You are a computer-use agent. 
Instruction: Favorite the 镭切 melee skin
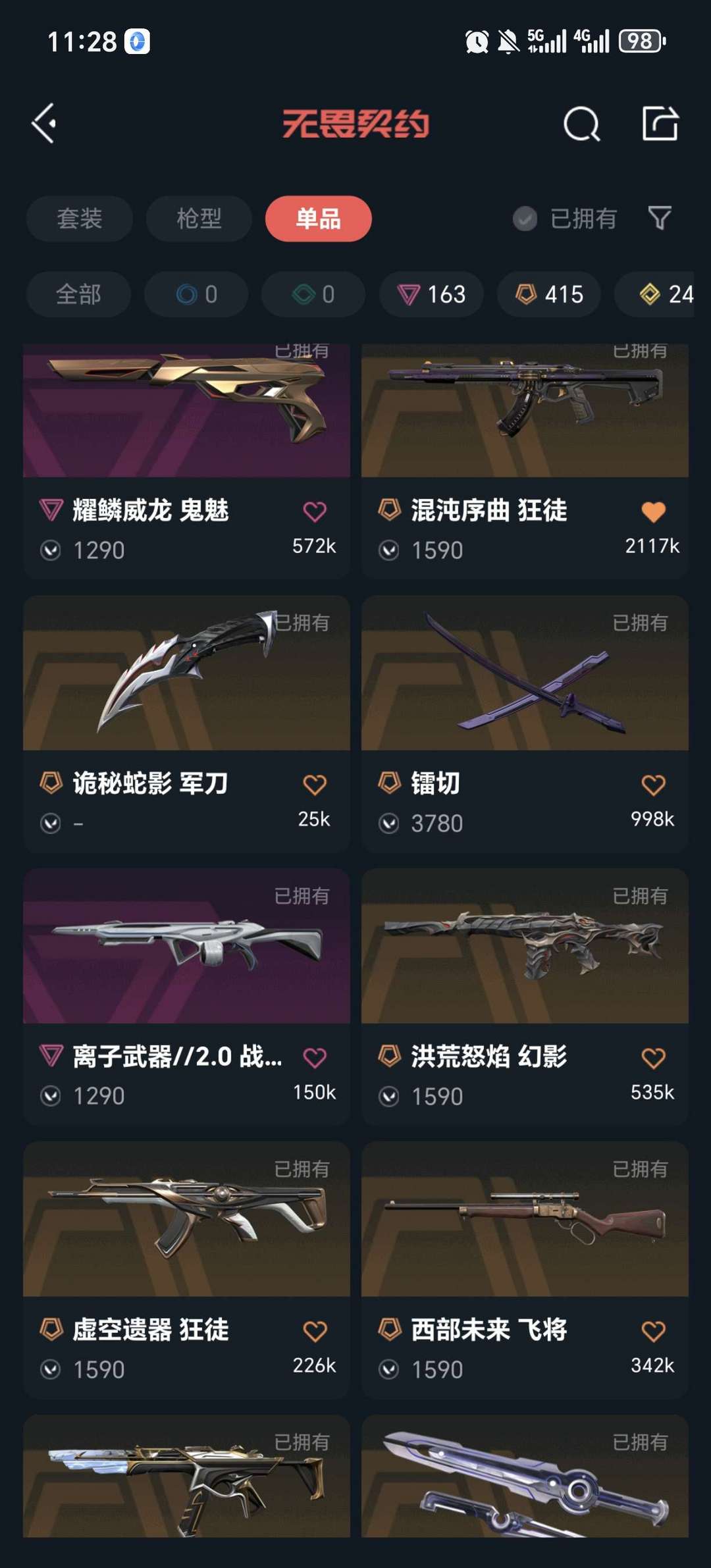point(652,784)
